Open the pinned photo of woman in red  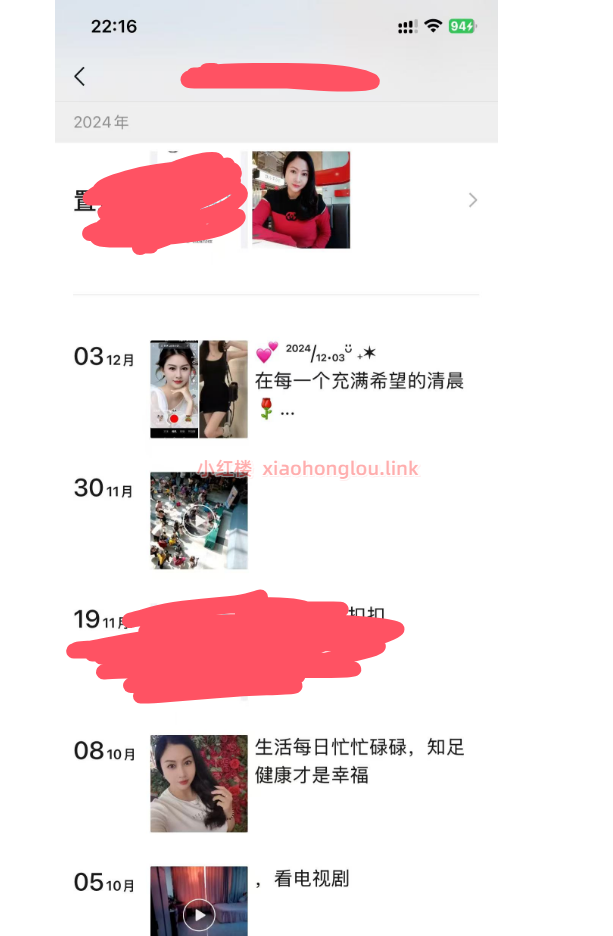click(301, 199)
